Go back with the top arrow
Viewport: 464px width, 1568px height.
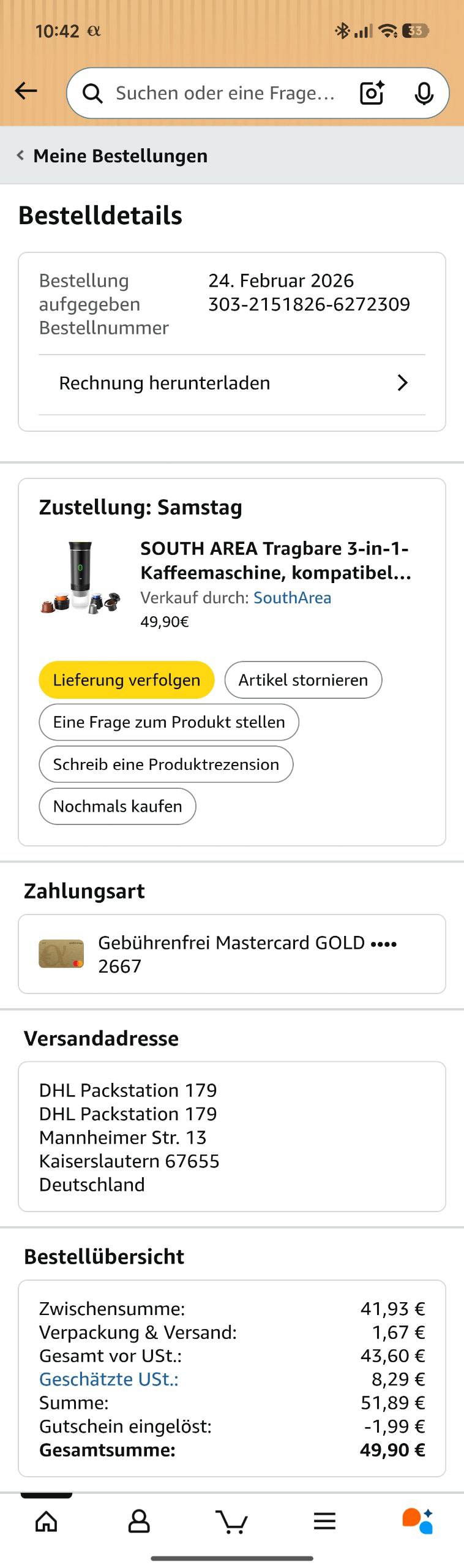(26, 91)
